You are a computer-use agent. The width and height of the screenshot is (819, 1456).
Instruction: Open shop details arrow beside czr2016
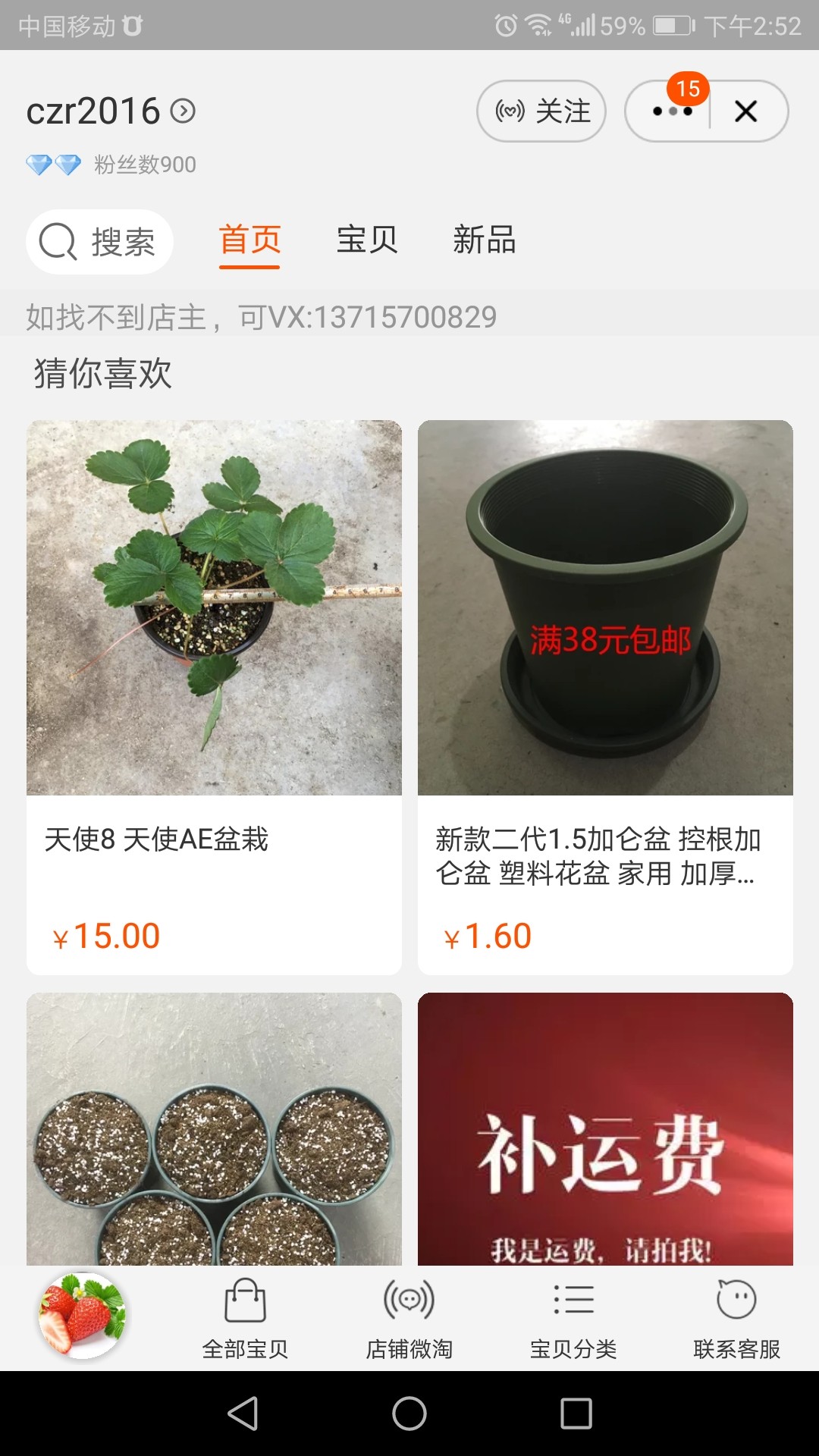point(183,111)
